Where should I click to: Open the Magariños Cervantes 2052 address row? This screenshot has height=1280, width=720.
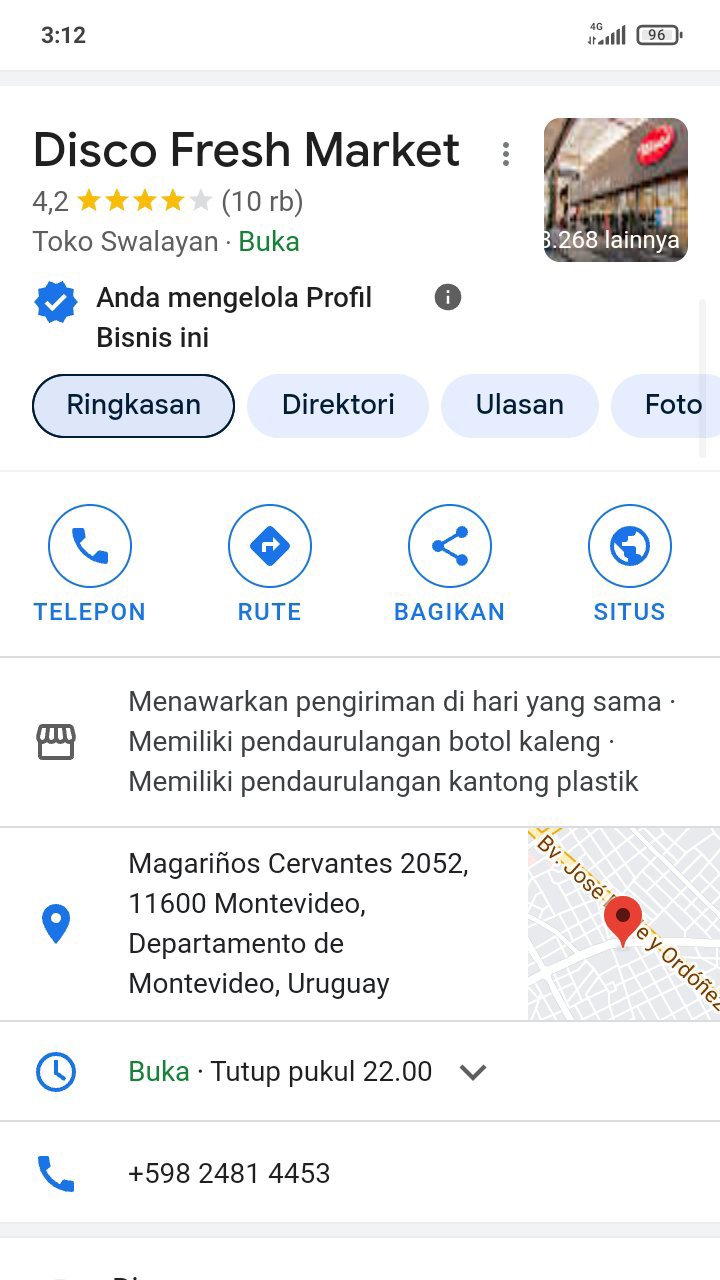(298, 923)
